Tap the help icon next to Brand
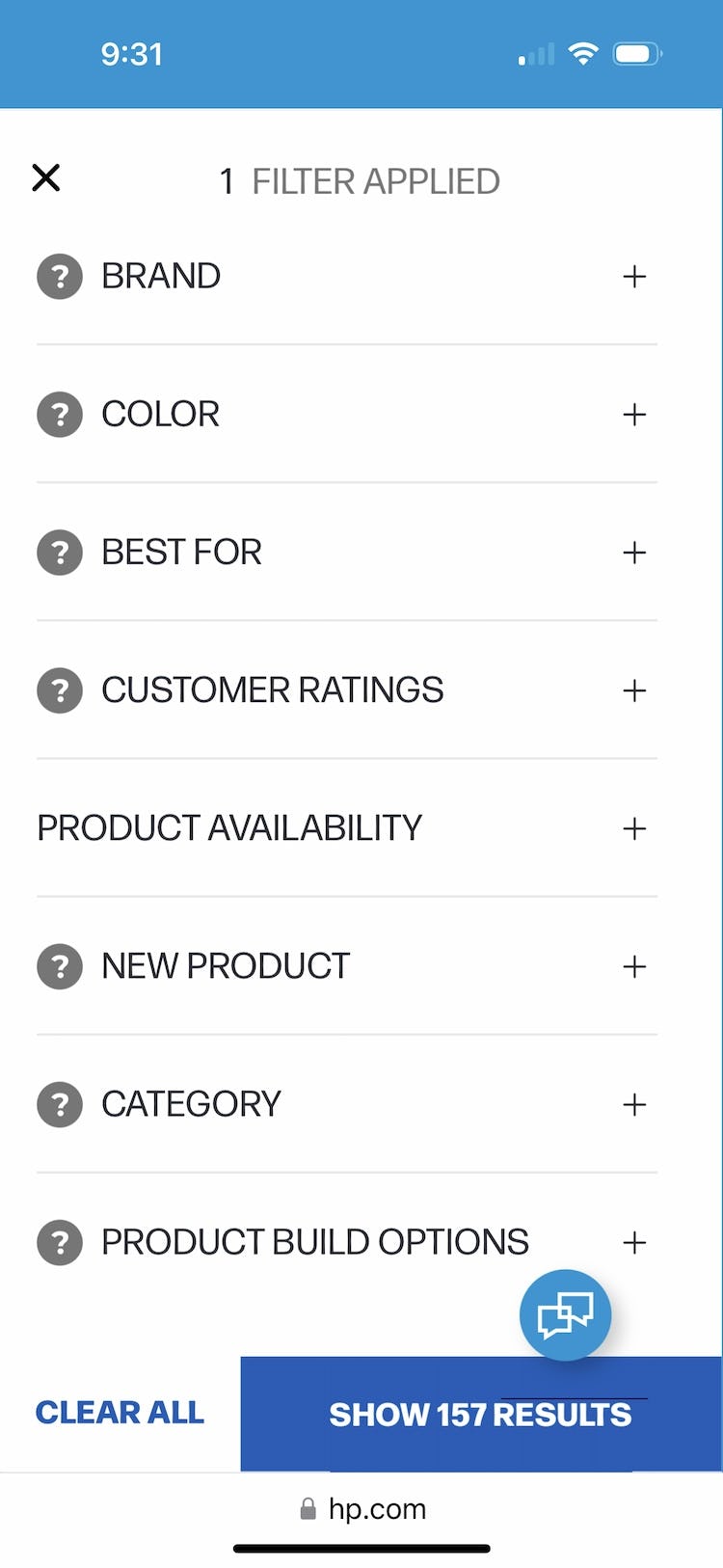Image resolution: width=723 pixels, height=1568 pixels. coord(60,277)
